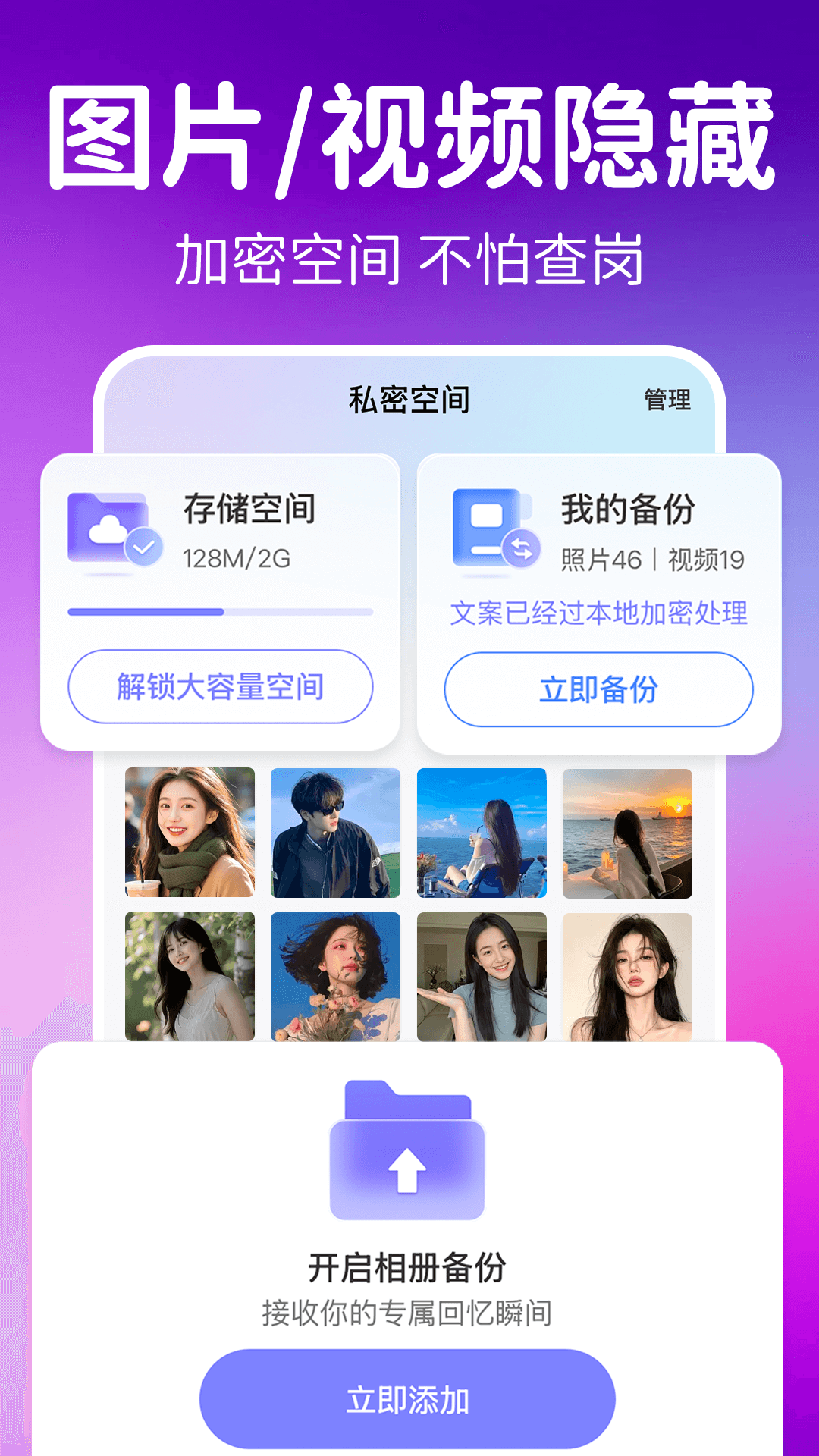The image size is (819, 1456).
Task: Click the storage usage progress bar
Action: [x=220, y=610]
